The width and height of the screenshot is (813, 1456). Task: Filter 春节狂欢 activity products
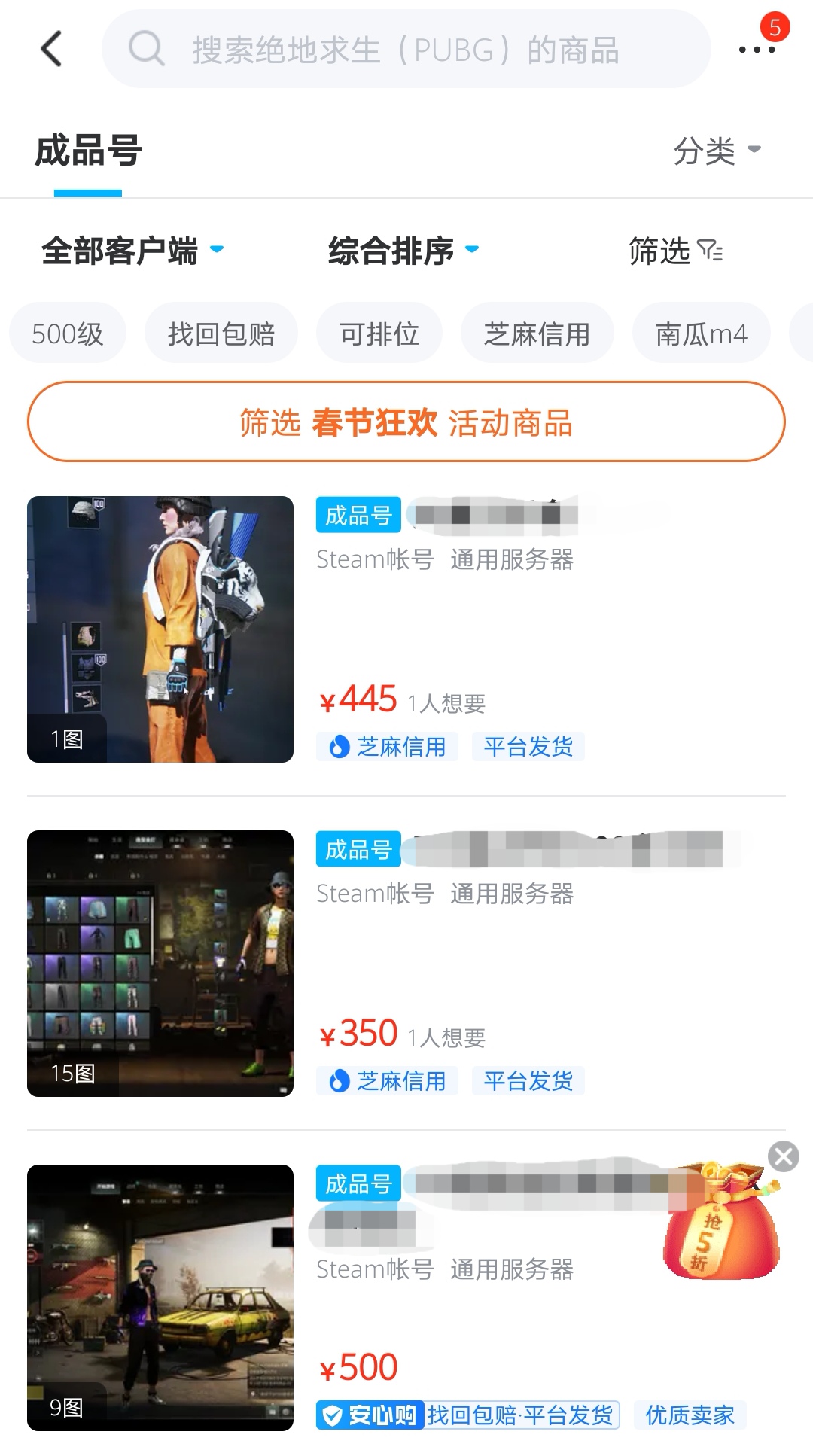[406, 422]
